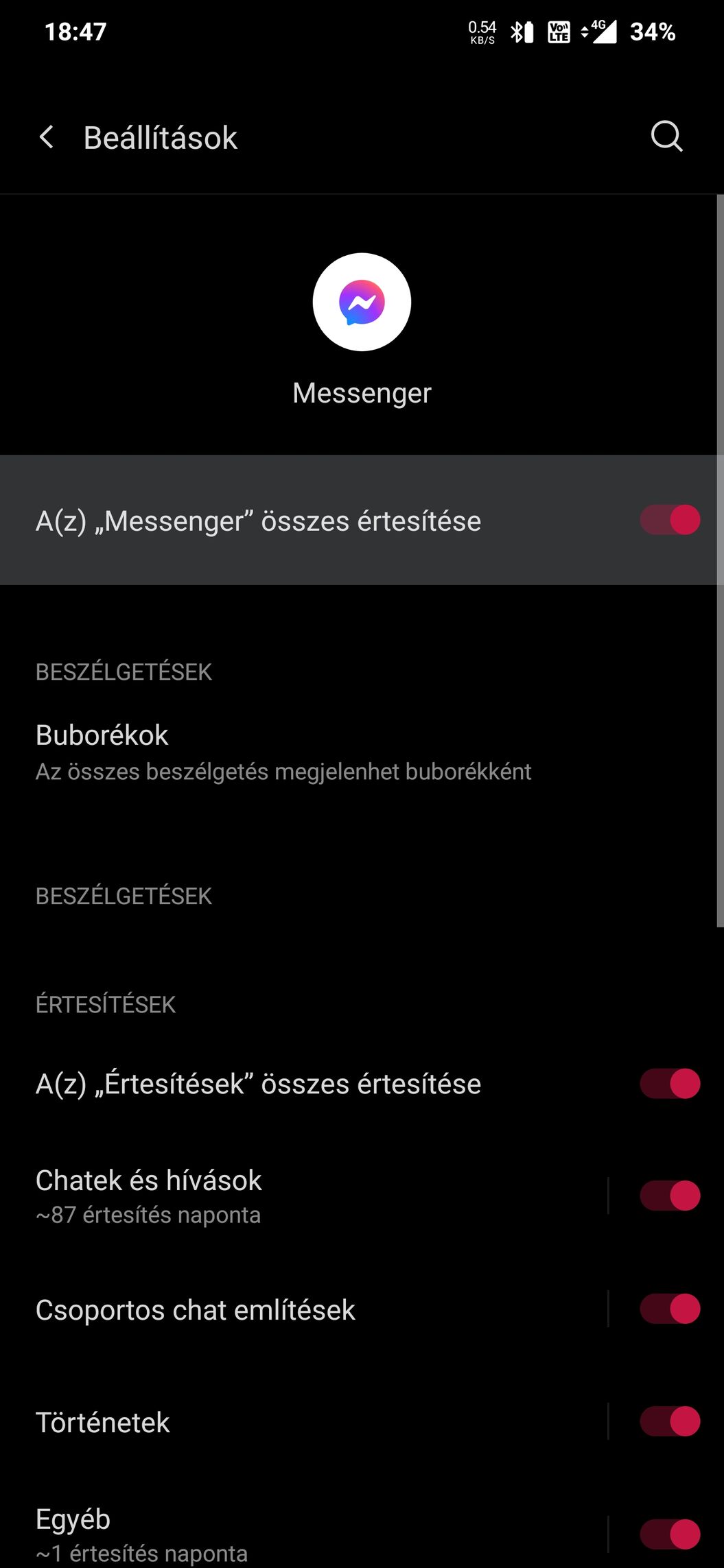This screenshot has height=1568, width=724.
Task: Open Egyéb notification channel
Action: (x=275, y=1534)
